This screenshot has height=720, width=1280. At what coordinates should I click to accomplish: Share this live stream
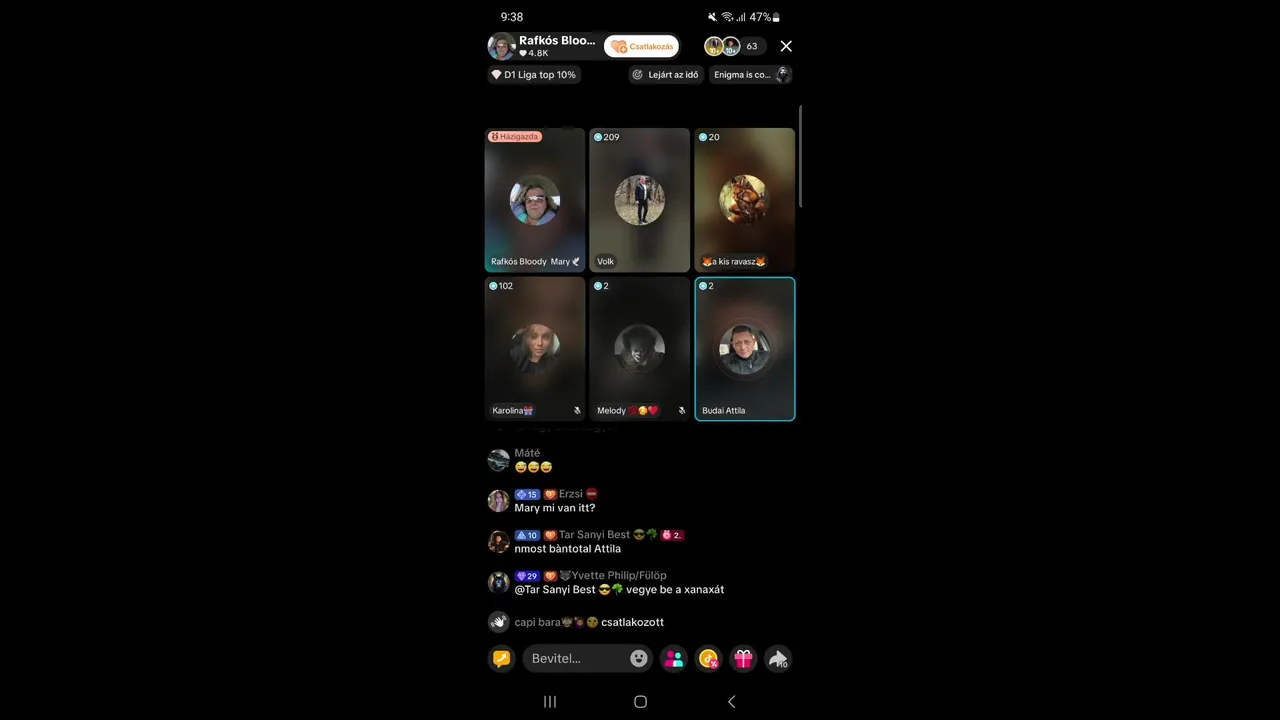778,658
